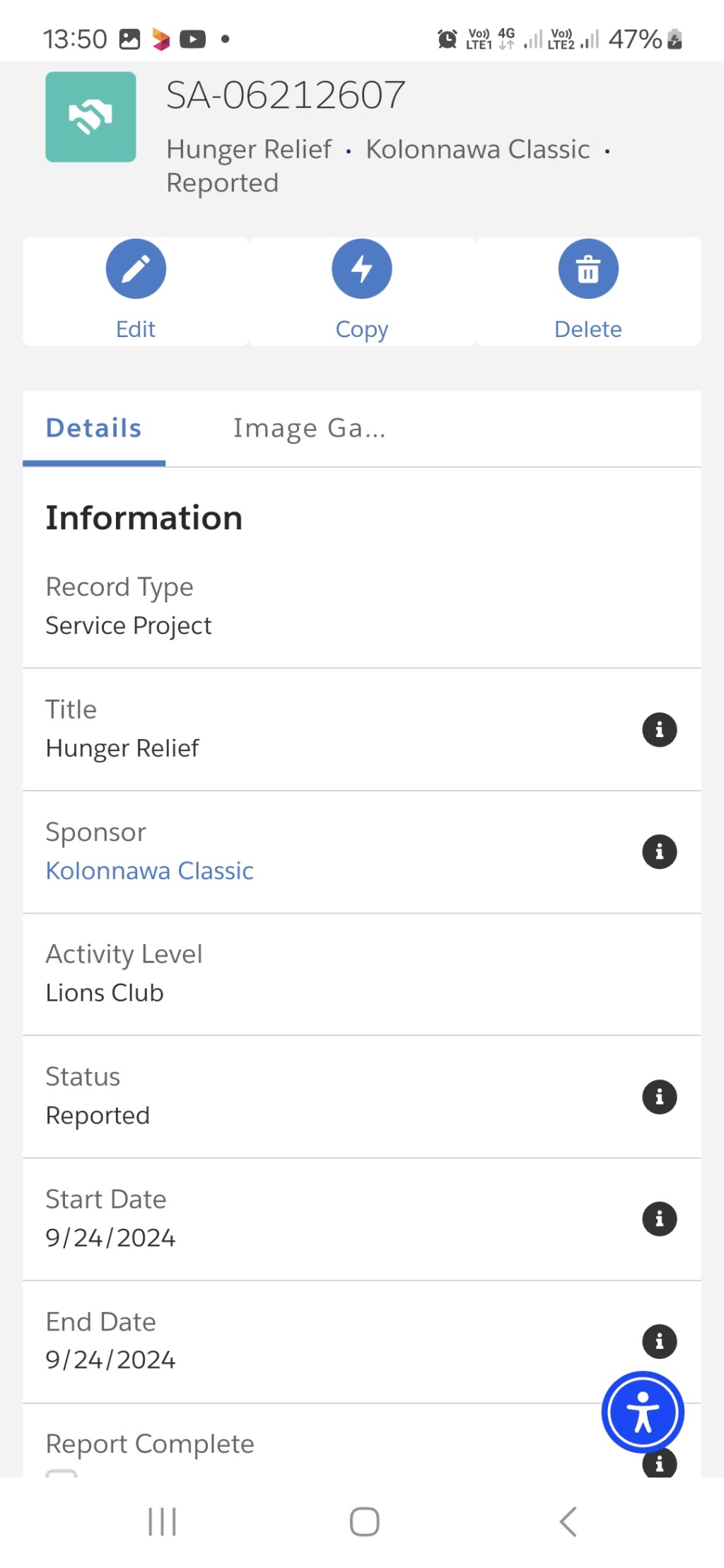724x1568 pixels.
Task: Open recent apps from the navigation bar
Action: click(x=162, y=1521)
